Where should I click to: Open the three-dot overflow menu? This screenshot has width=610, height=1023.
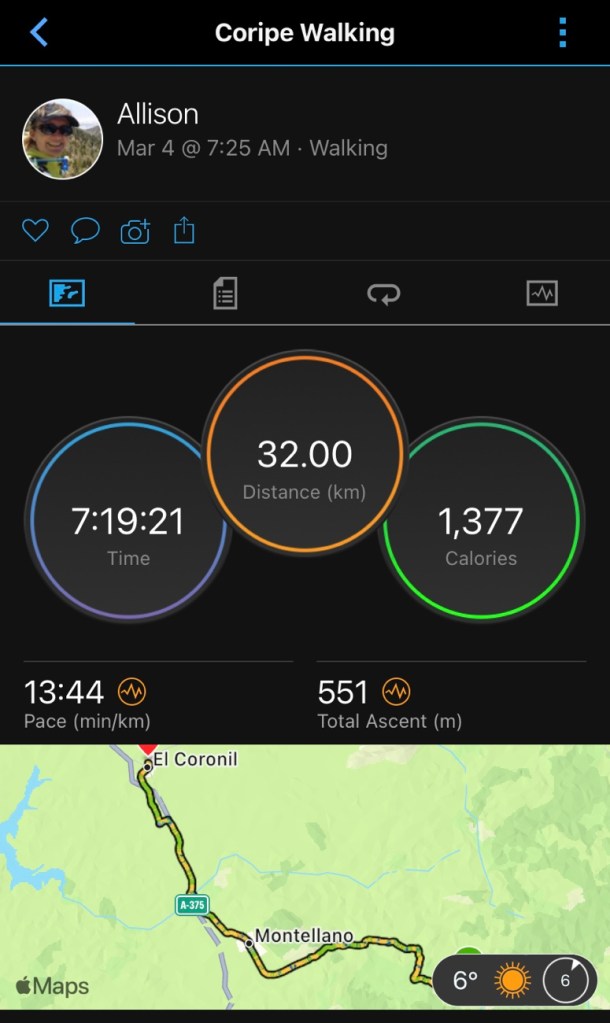click(563, 32)
